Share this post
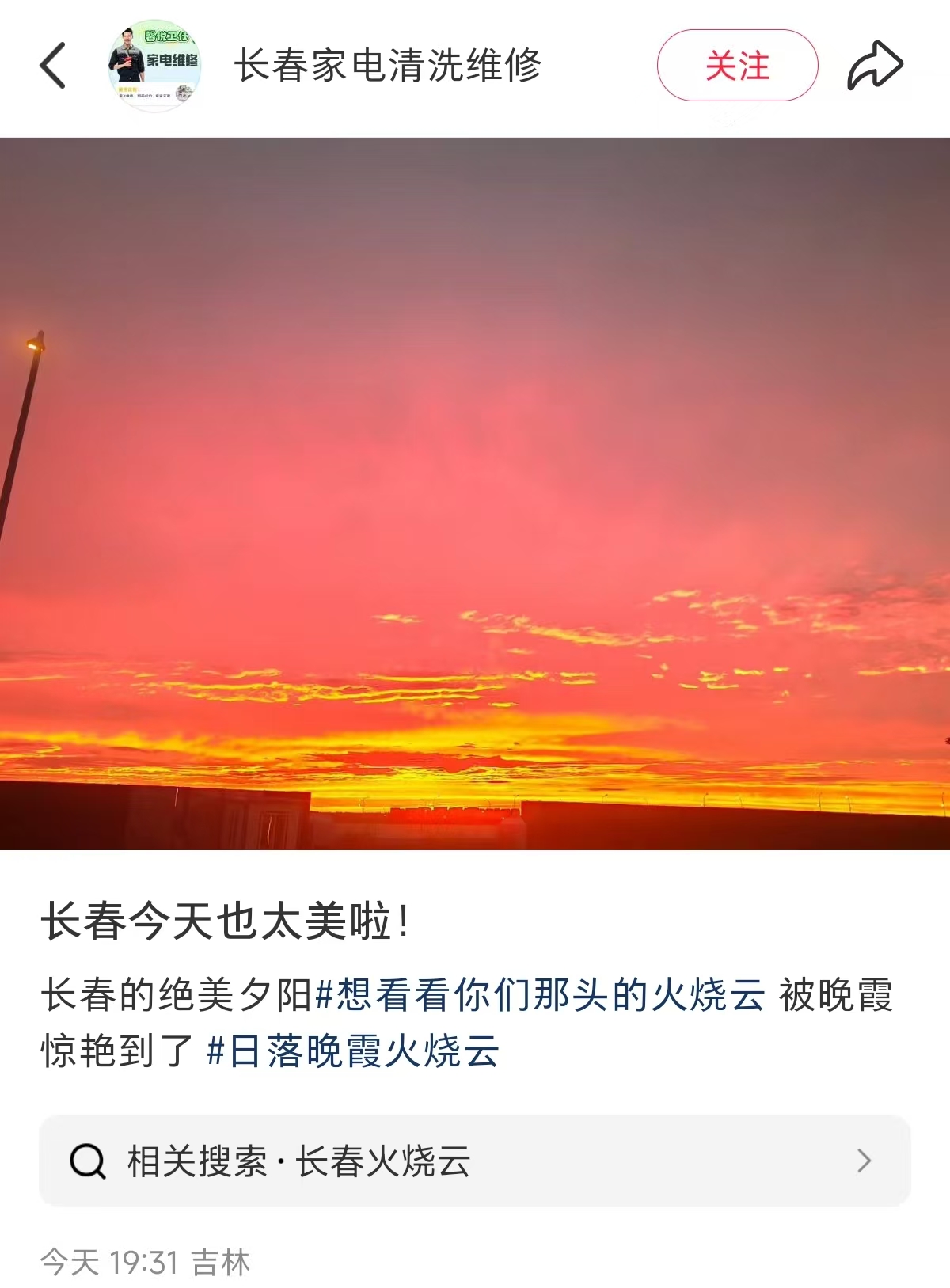Image resolution: width=950 pixels, height=1288 pixels. tap(875, 66)
